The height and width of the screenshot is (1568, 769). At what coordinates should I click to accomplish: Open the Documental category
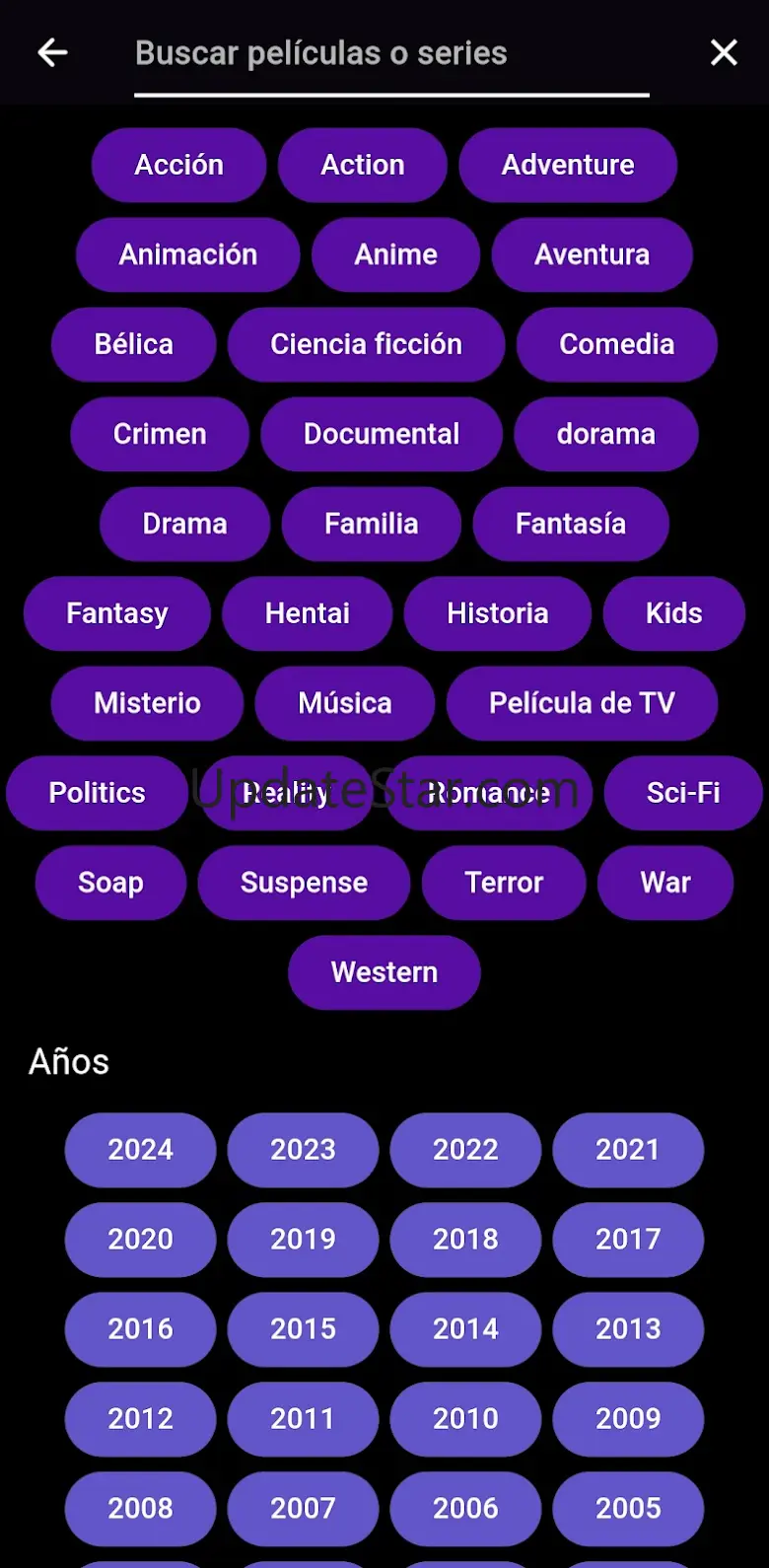pos(381,434)
